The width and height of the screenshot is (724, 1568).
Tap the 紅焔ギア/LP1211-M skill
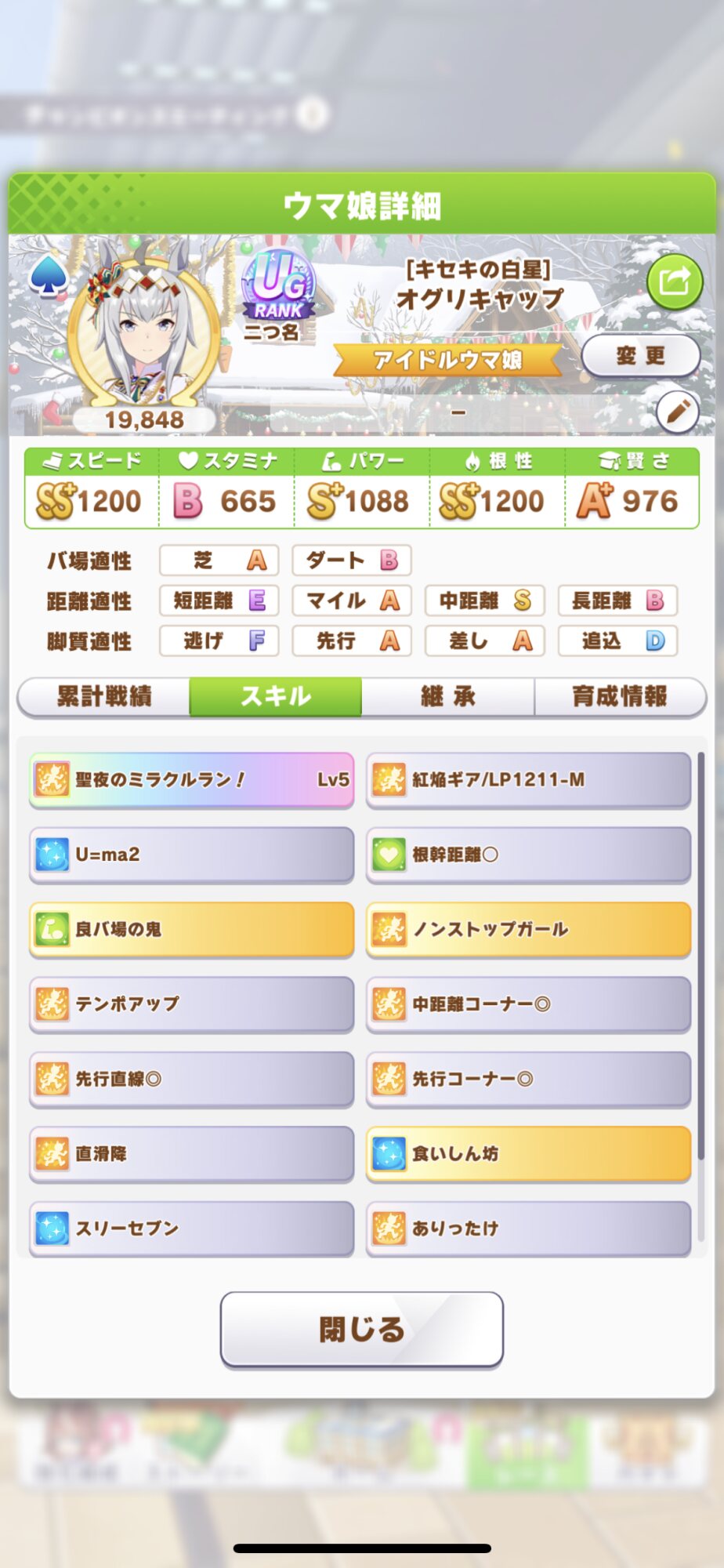tap(528, 779)
